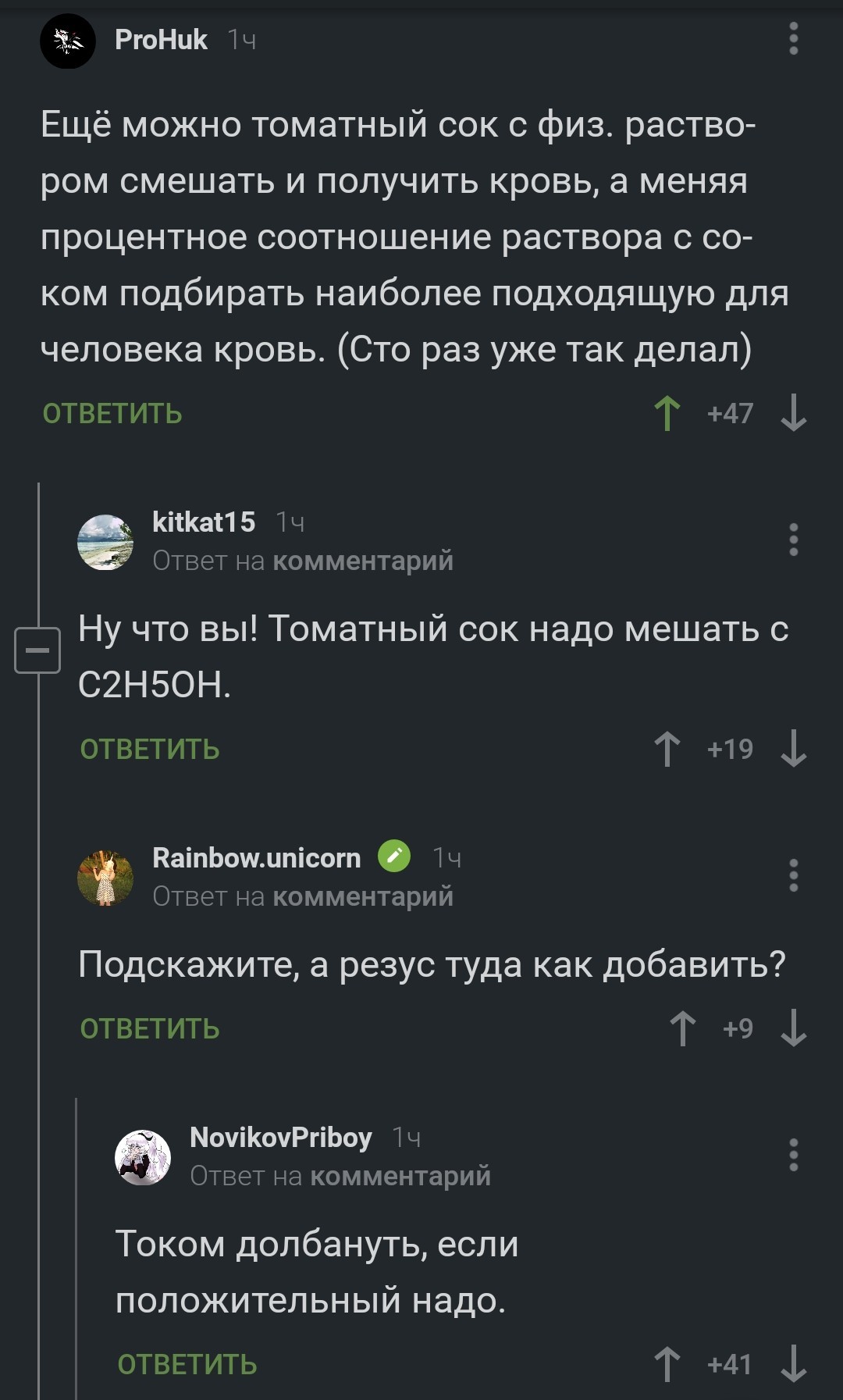Open overflow menu on NovikovPriboy's comment
The height and width of the screenshot is (1400, 843).
click(x=793, y=1156)
